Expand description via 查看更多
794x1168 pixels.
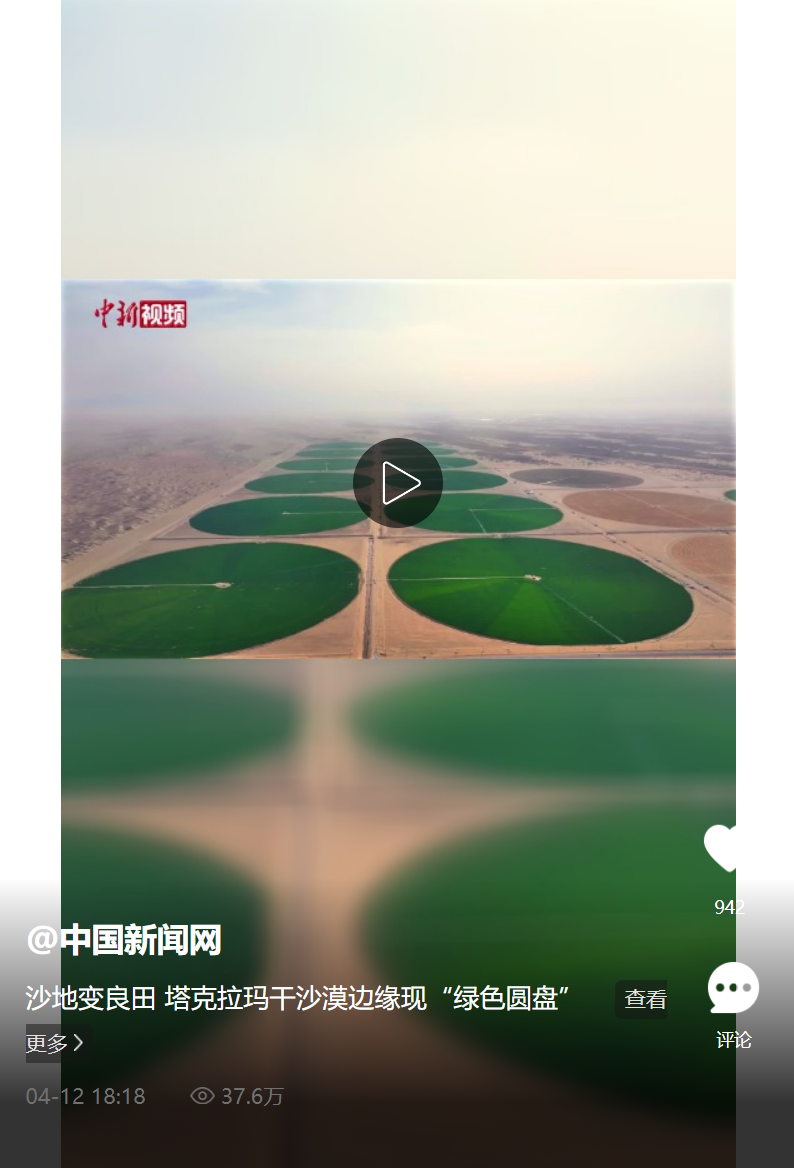pos(645,999)
